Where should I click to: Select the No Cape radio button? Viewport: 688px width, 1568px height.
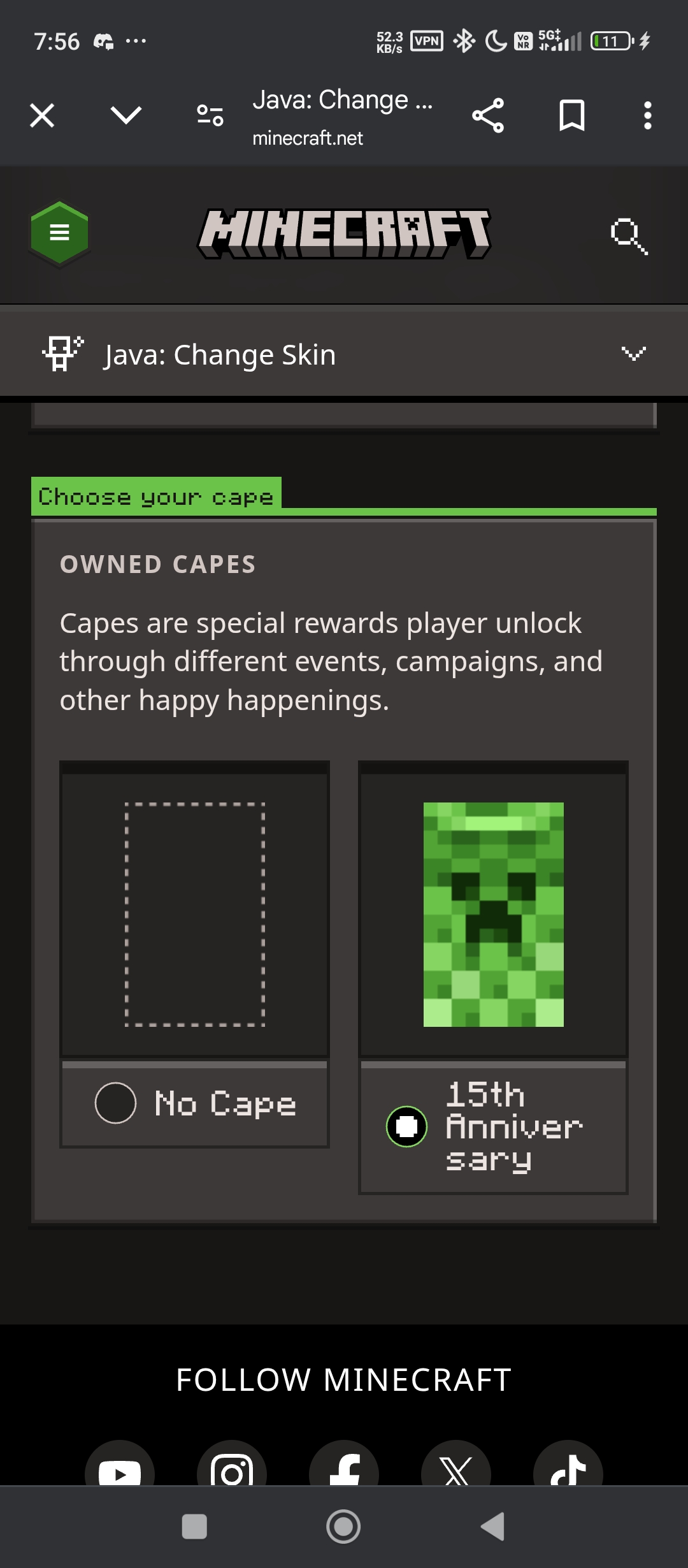[115, 1103]
